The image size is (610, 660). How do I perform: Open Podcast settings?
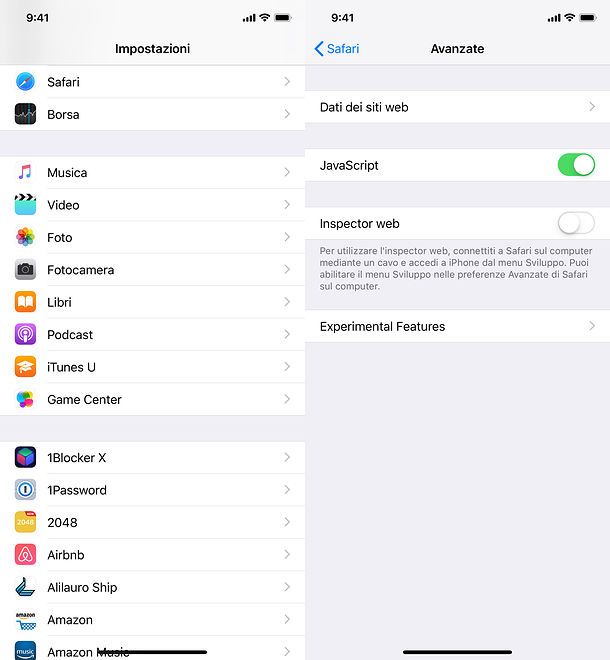(x=150, y=334)
